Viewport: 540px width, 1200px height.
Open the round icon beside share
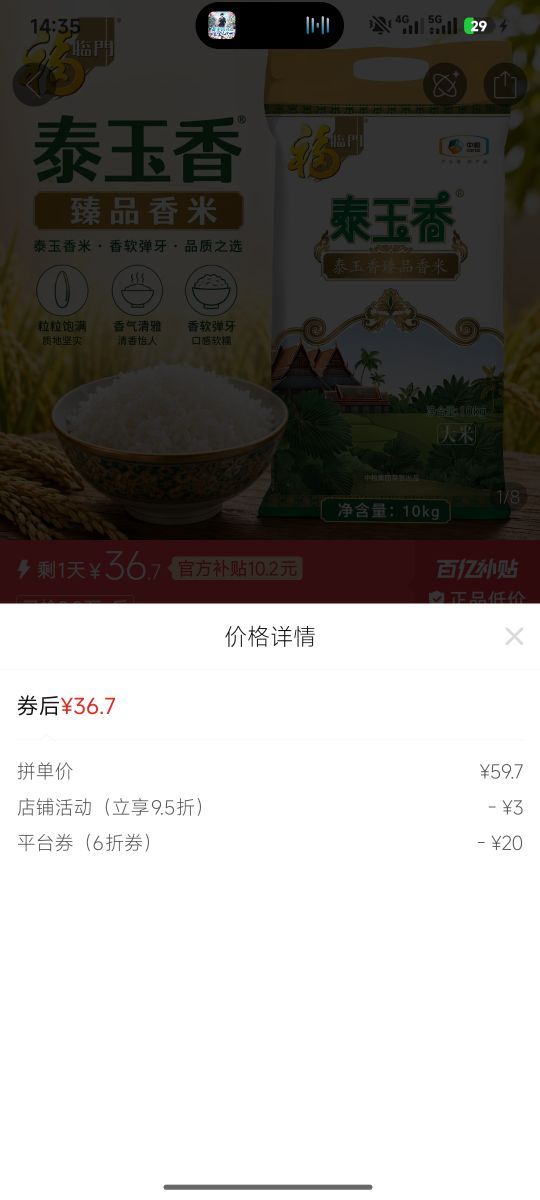pos(445,85)
